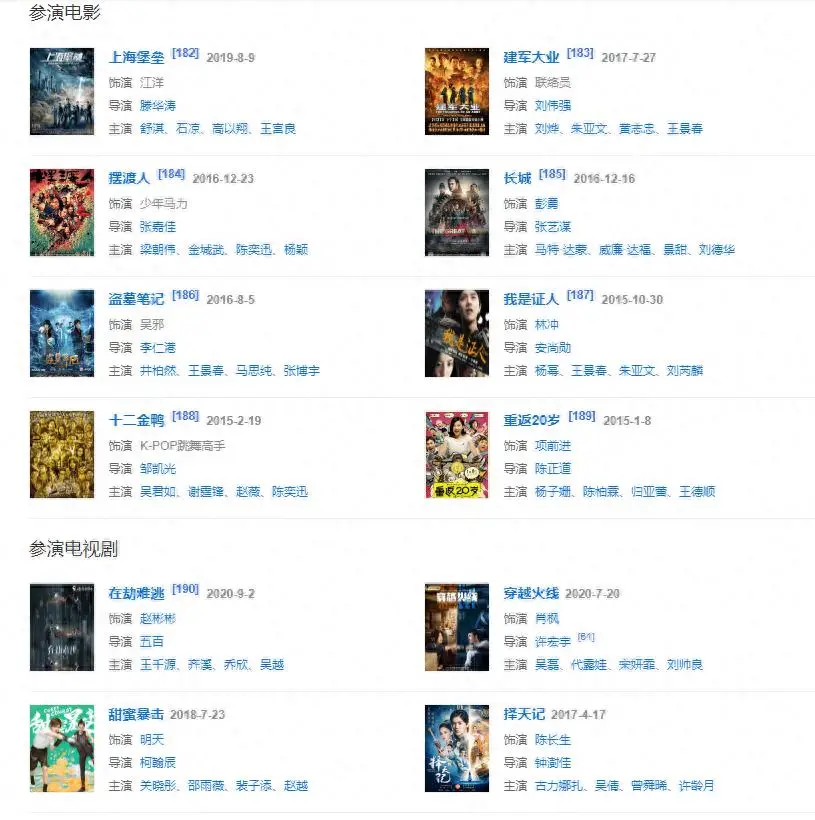The image size is (815, 820).
Task: Open the 择天记 poster thumbnail
Action: [x=457, y=748]
